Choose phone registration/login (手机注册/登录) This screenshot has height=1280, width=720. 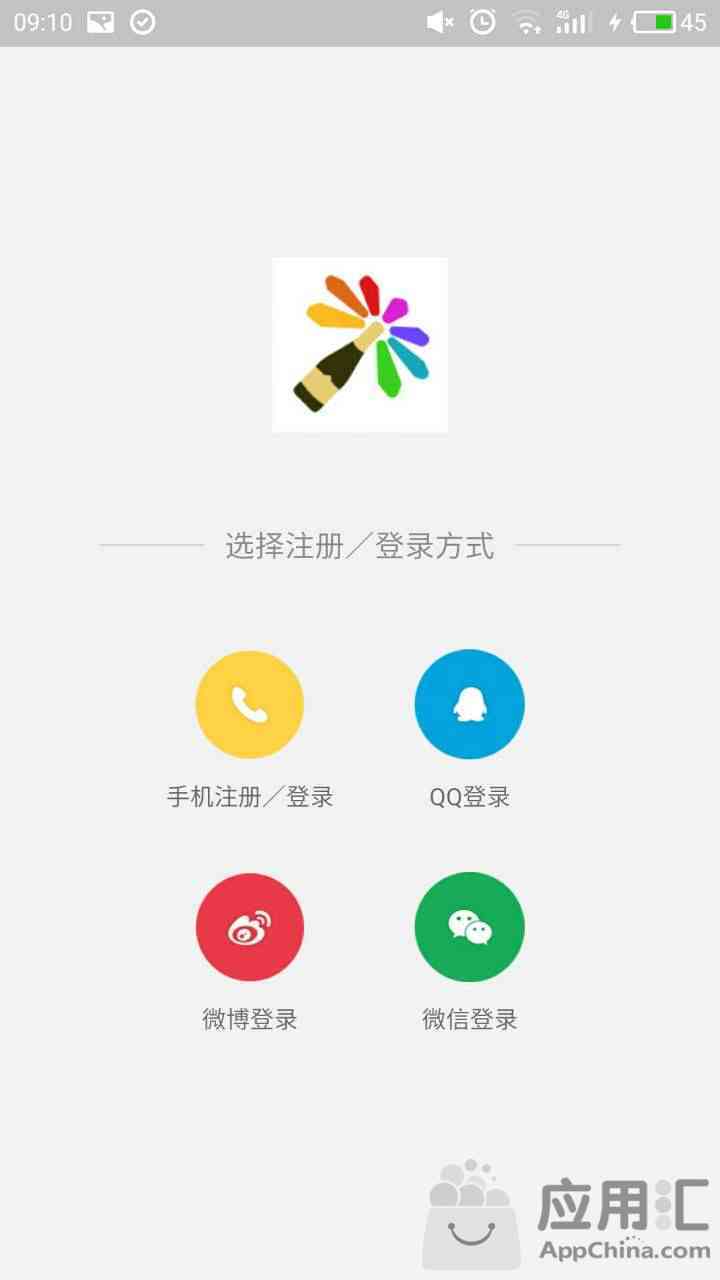[250, 705]
